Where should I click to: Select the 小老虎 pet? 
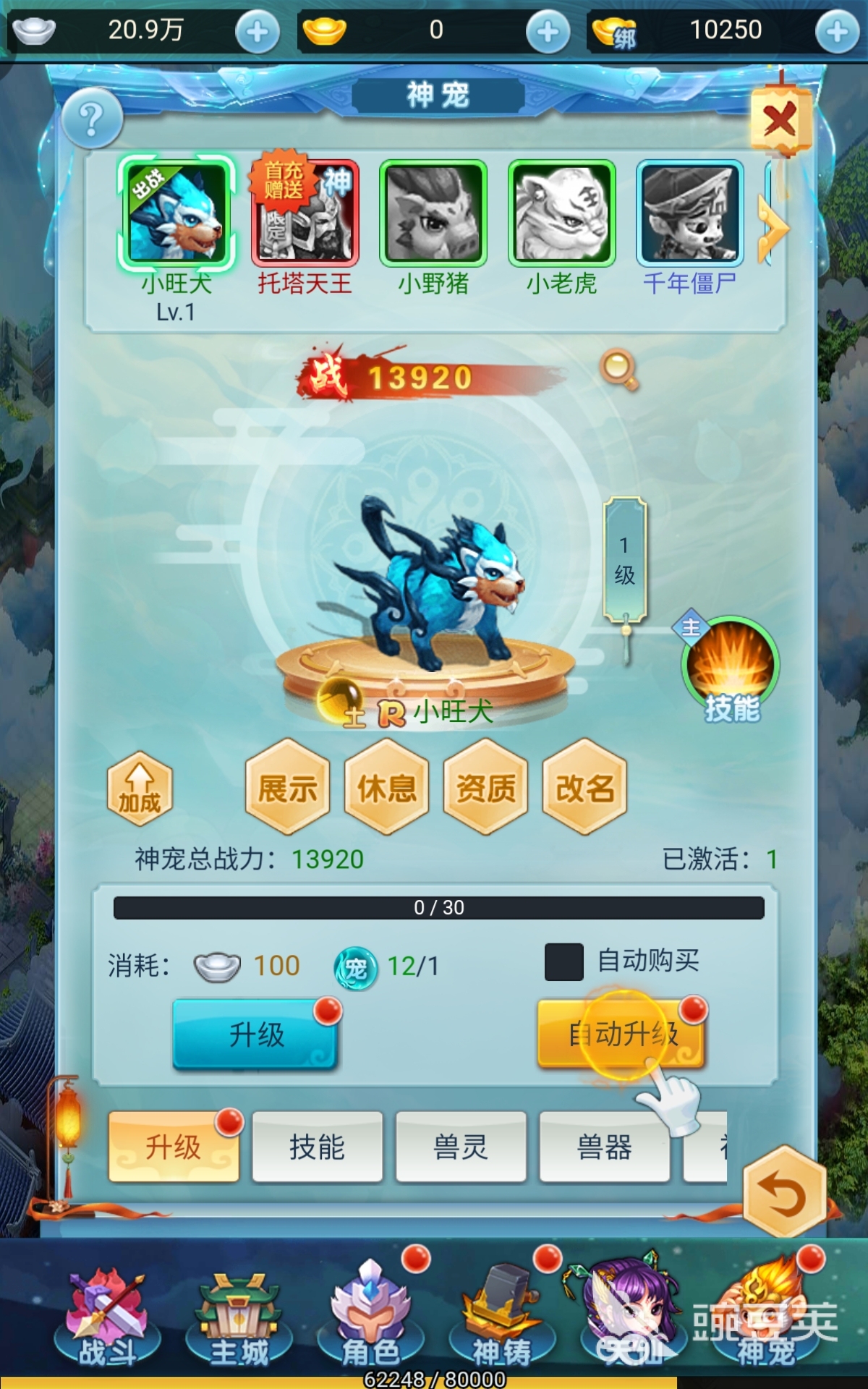pyautogui.click(x=561, y=213)
